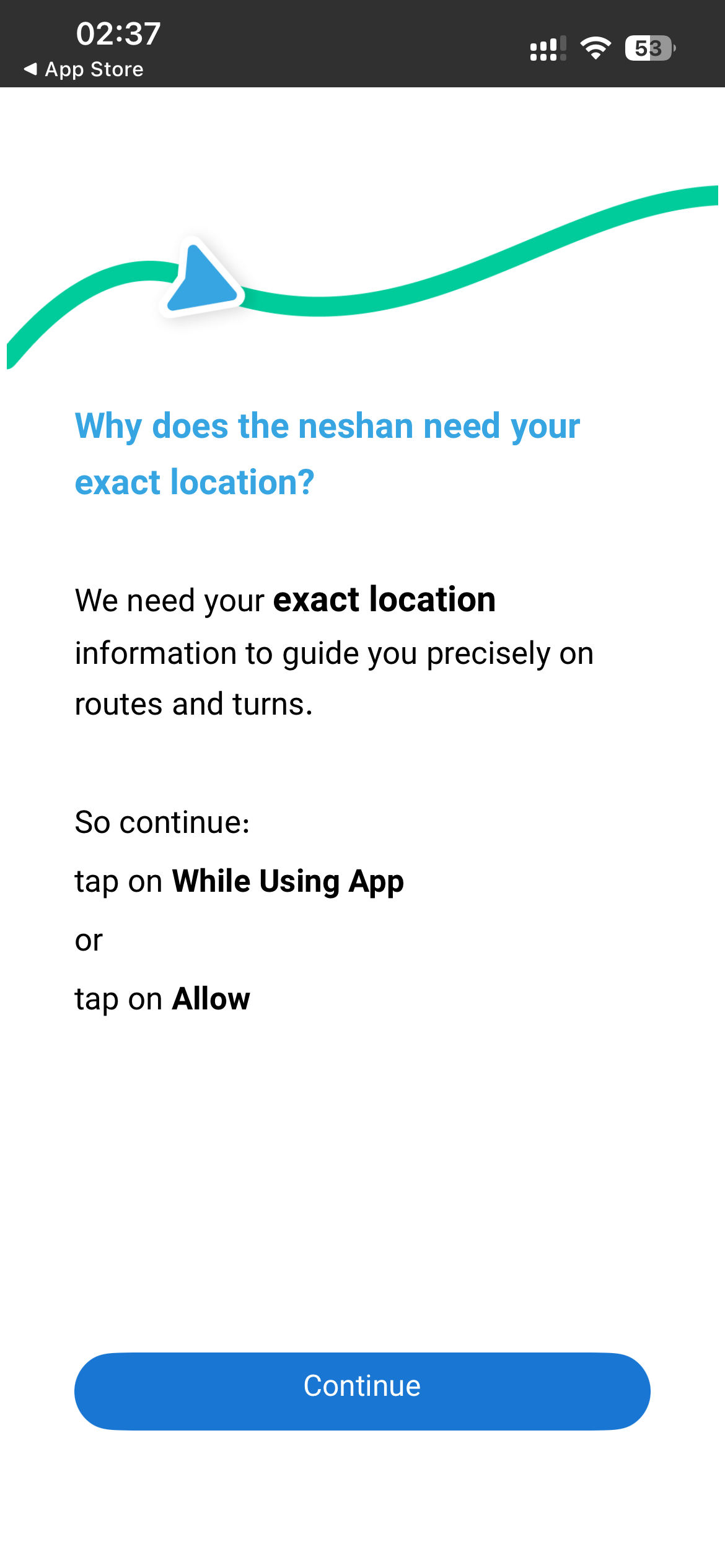Return to the App Store via back link
The width and height of the screenshot is (725, 1568).
[x=84, y=69]
